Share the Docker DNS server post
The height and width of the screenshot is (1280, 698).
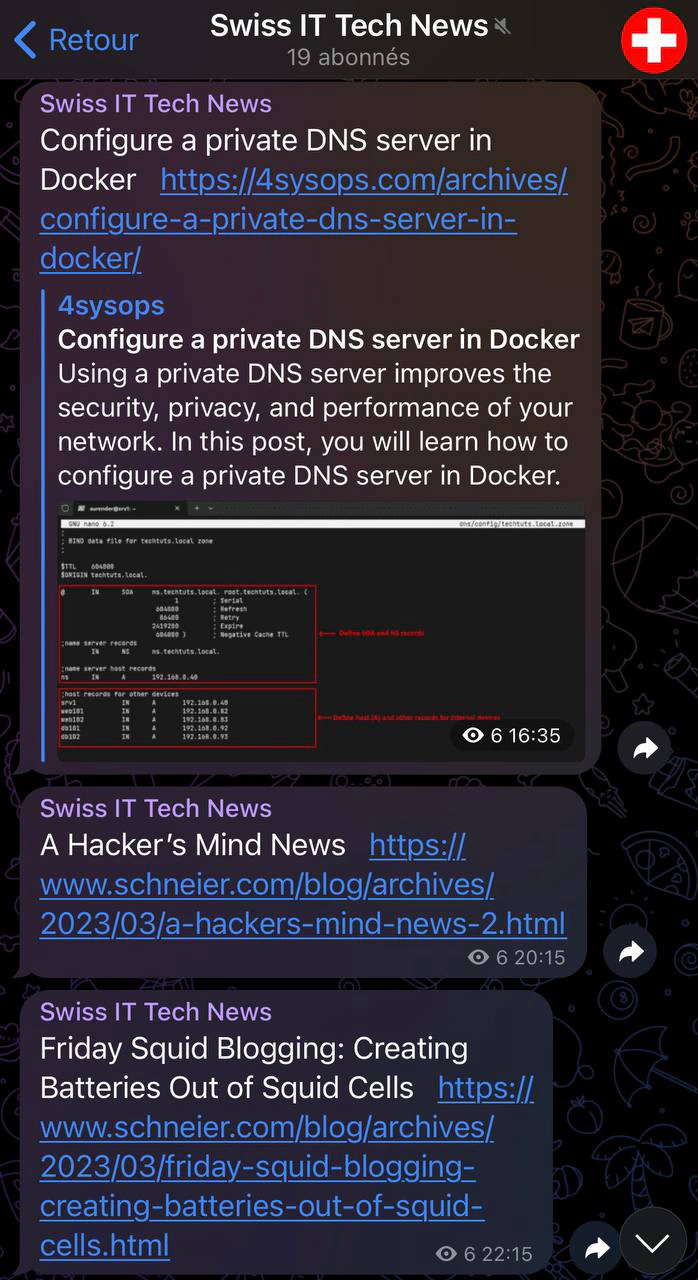(645, 748)
